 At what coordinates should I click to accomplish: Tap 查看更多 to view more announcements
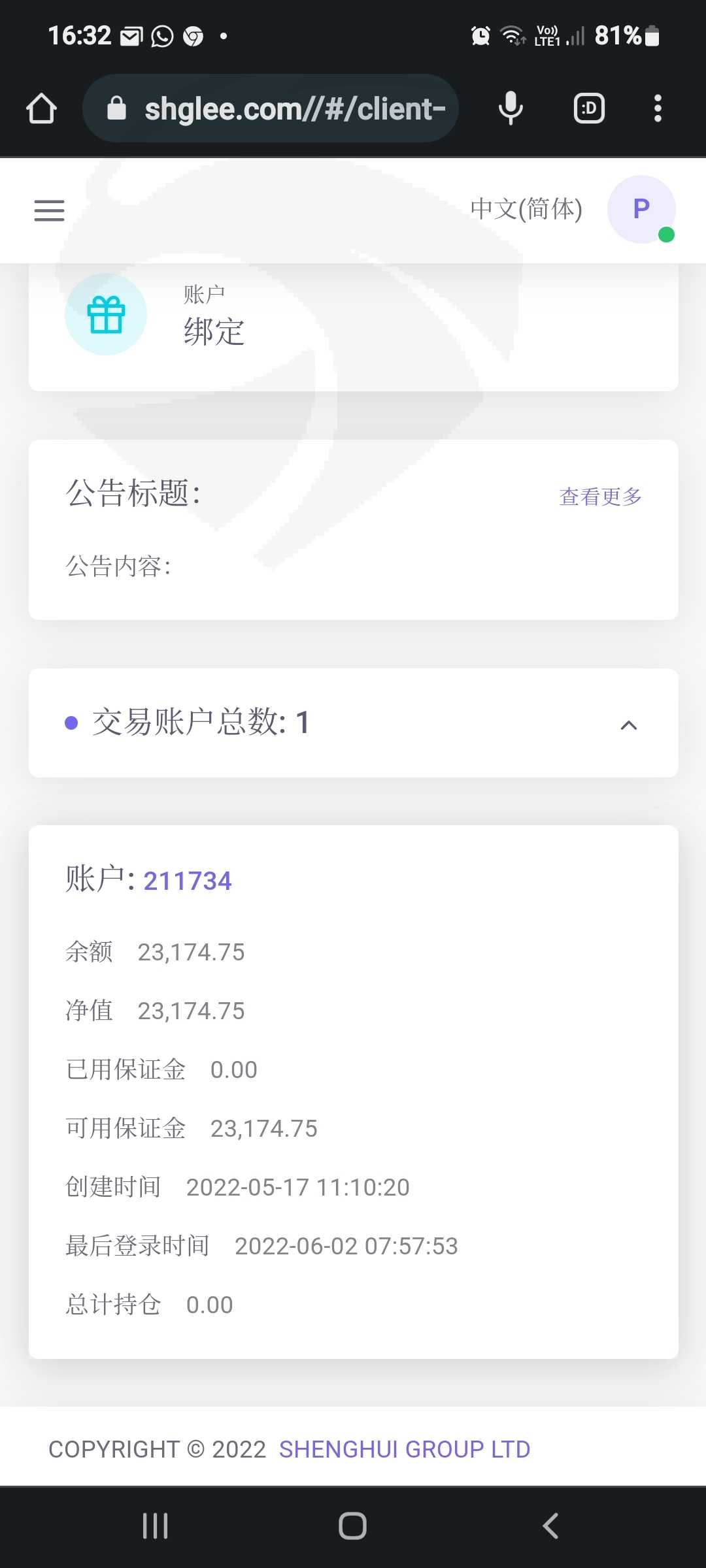point(601,497)
